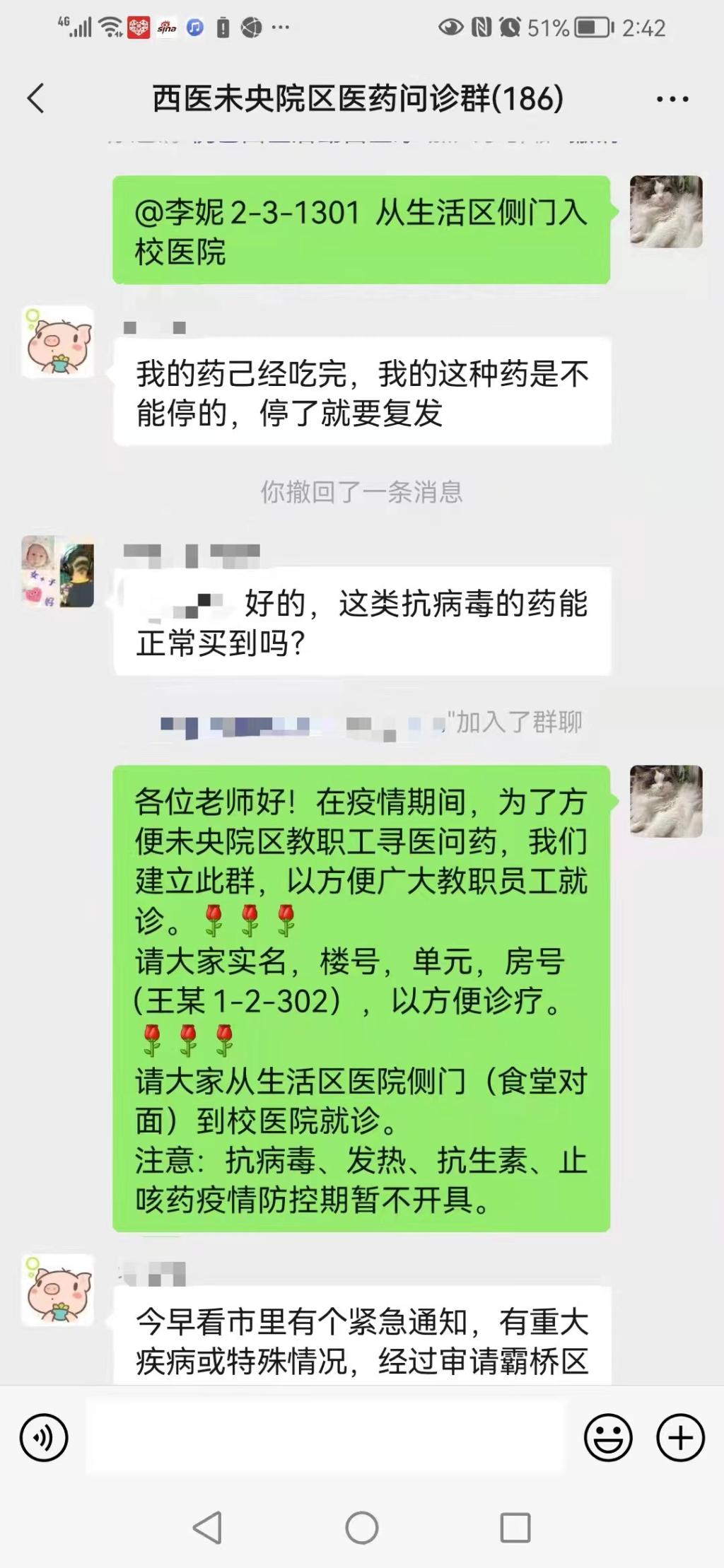Image resolution: width=724 pixels, height=1568 pixels.
Task: Open the emoji sticker panel
Action: (608, 1437)
